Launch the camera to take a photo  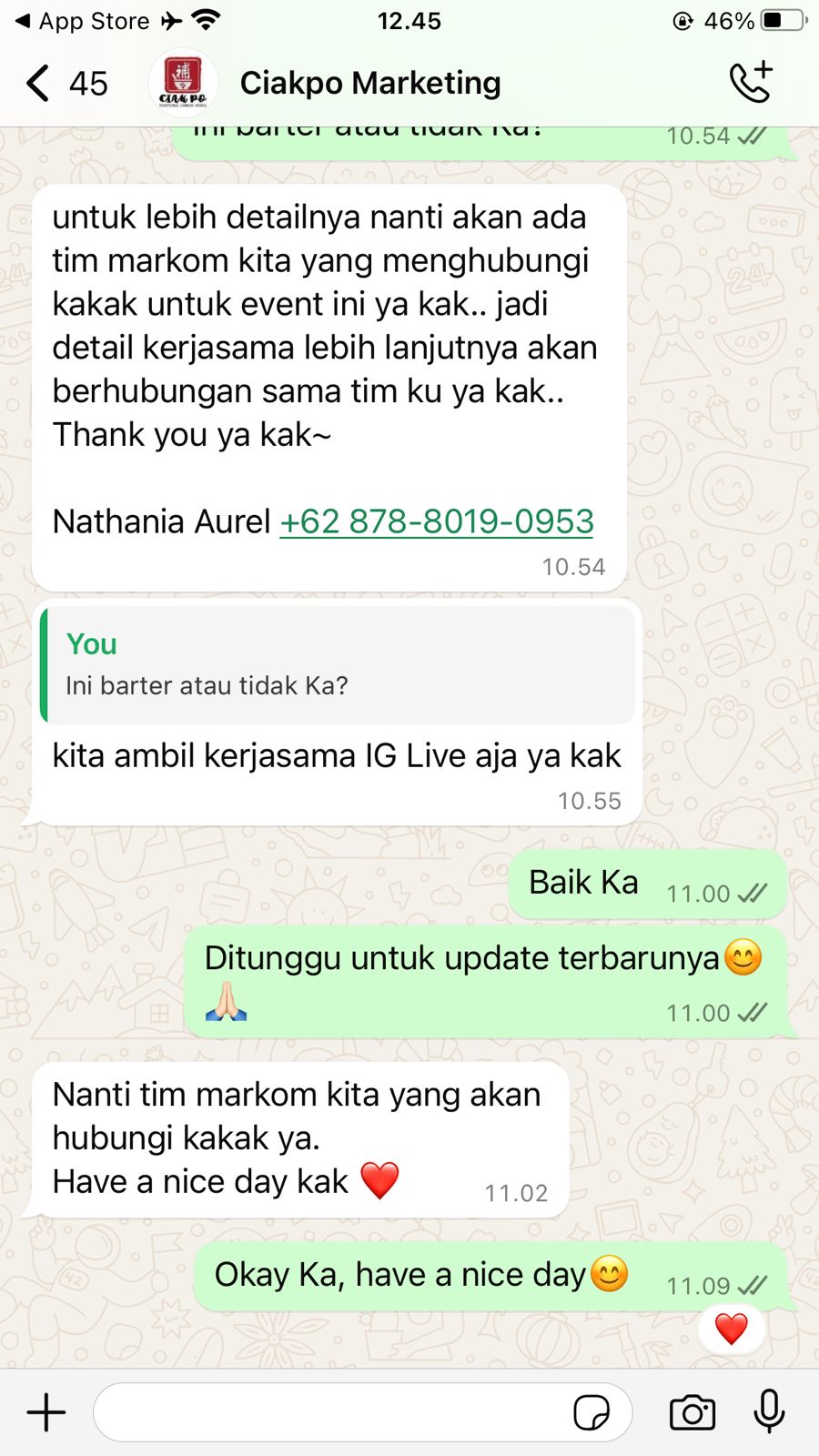point(692,1412)
